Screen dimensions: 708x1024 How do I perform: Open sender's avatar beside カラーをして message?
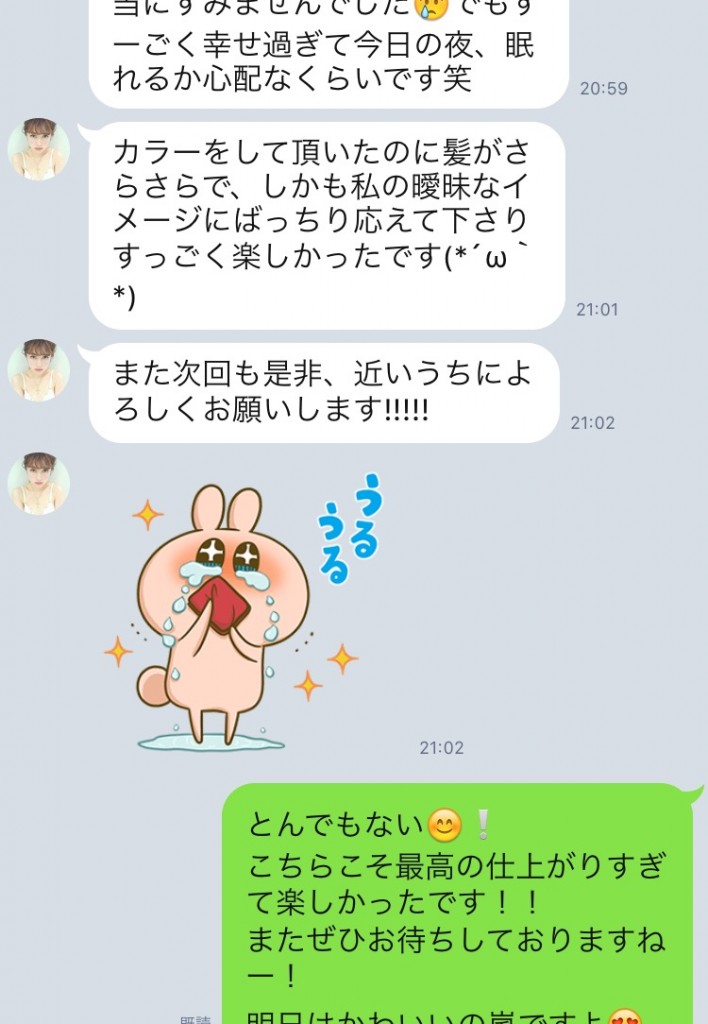pyautogui.click(x=39, y=149)
